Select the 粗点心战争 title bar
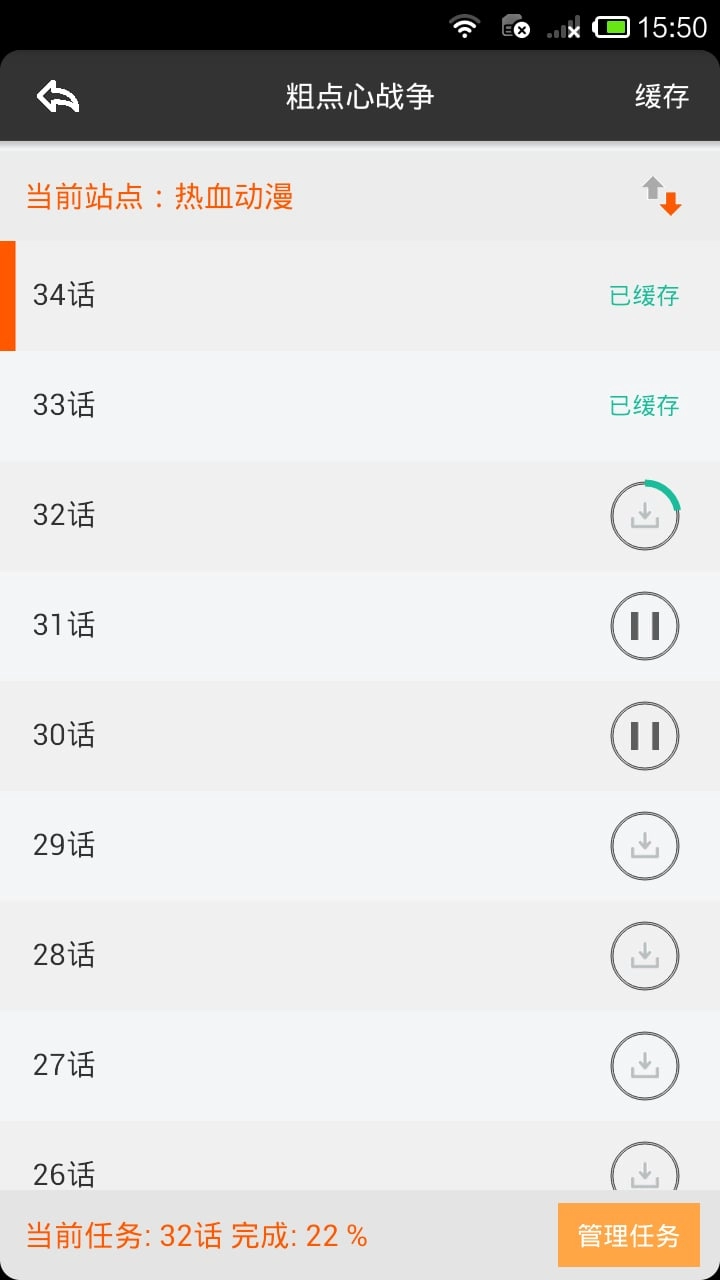Viewport: 720px width, 1280px height. coord(360,96)
